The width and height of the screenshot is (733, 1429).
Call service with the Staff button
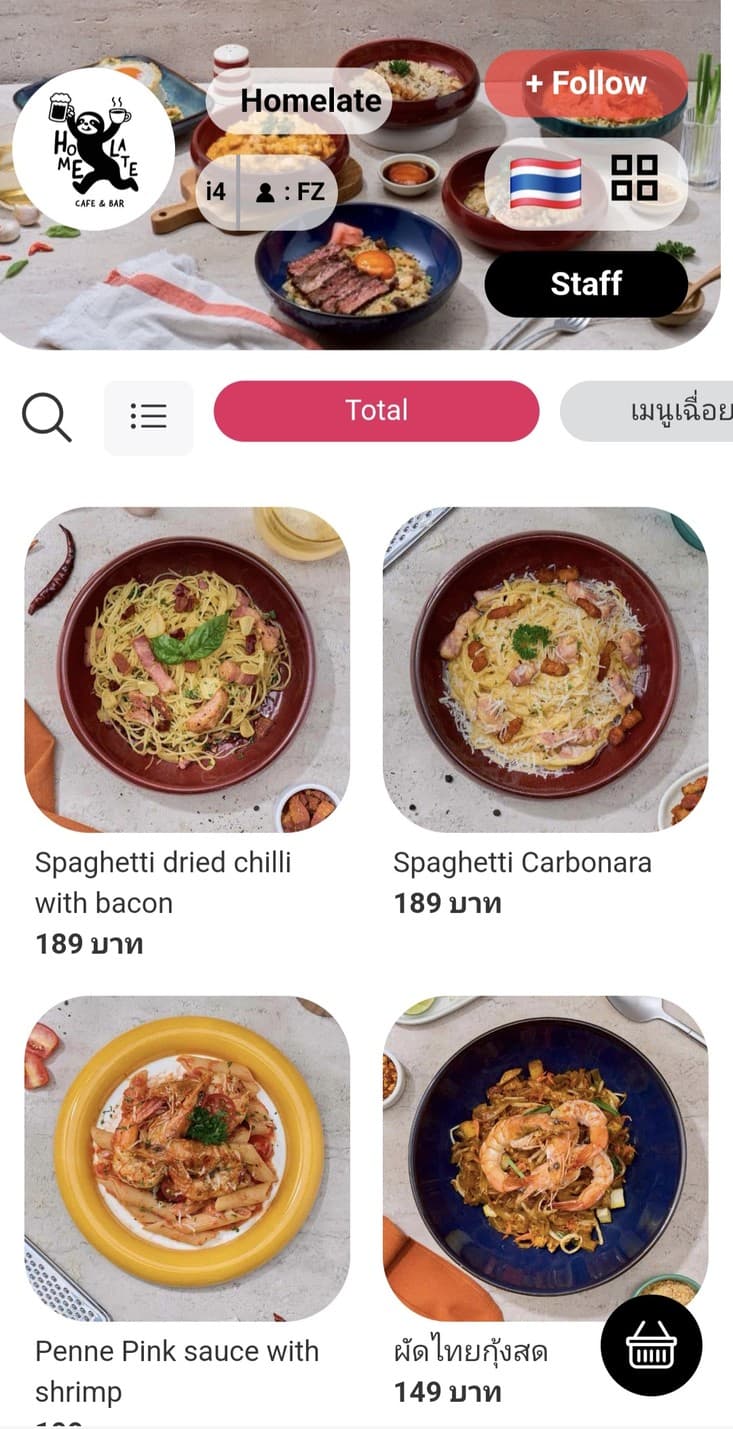586,284
